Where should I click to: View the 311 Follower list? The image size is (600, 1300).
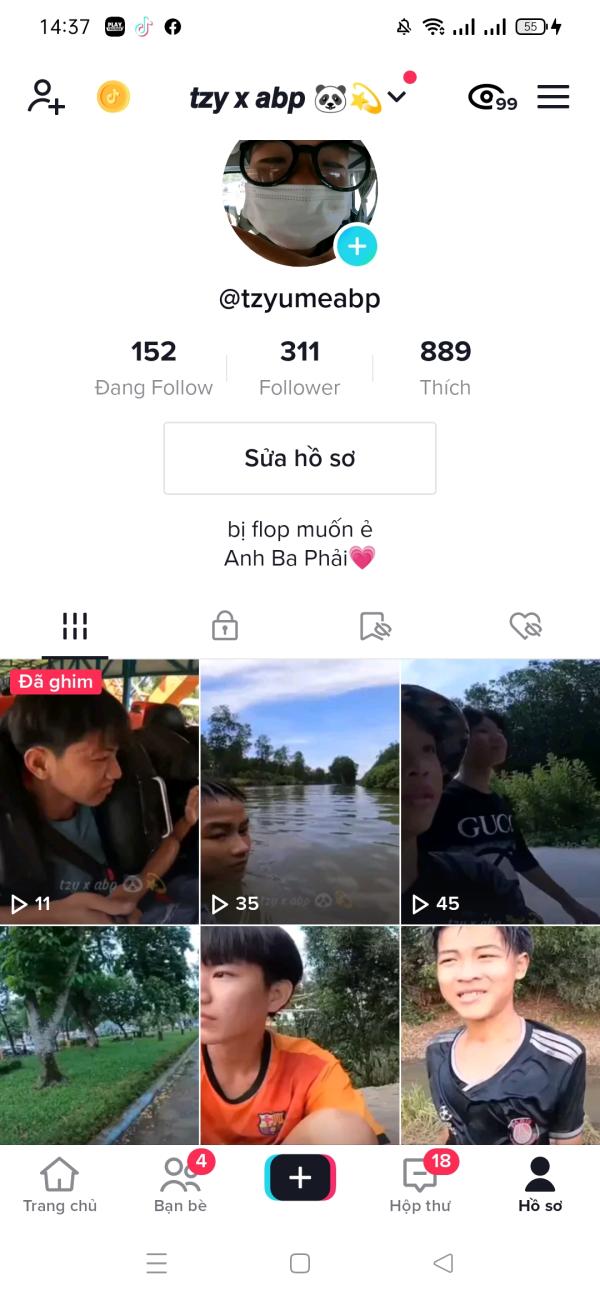(300, 367)
